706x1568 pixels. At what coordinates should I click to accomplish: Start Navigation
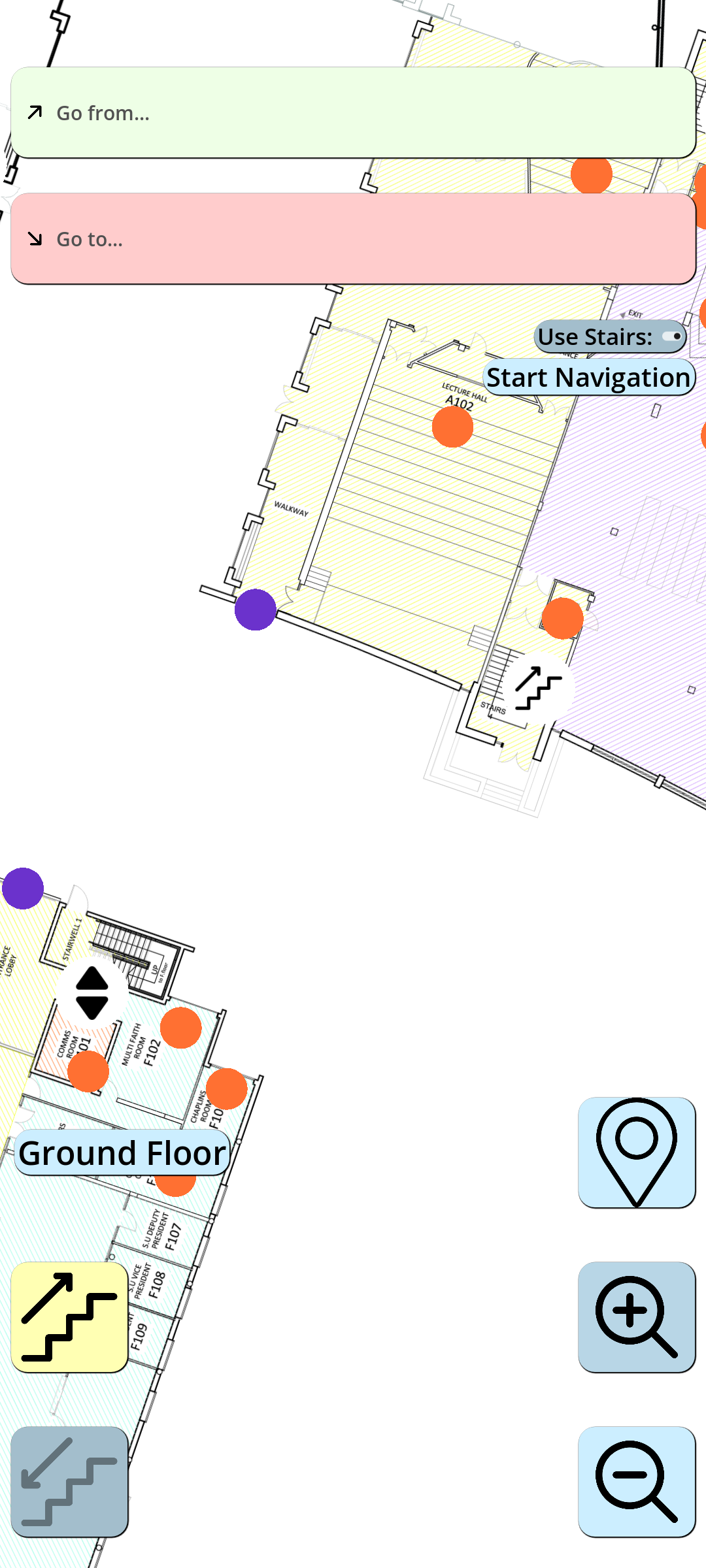(589, 378)
